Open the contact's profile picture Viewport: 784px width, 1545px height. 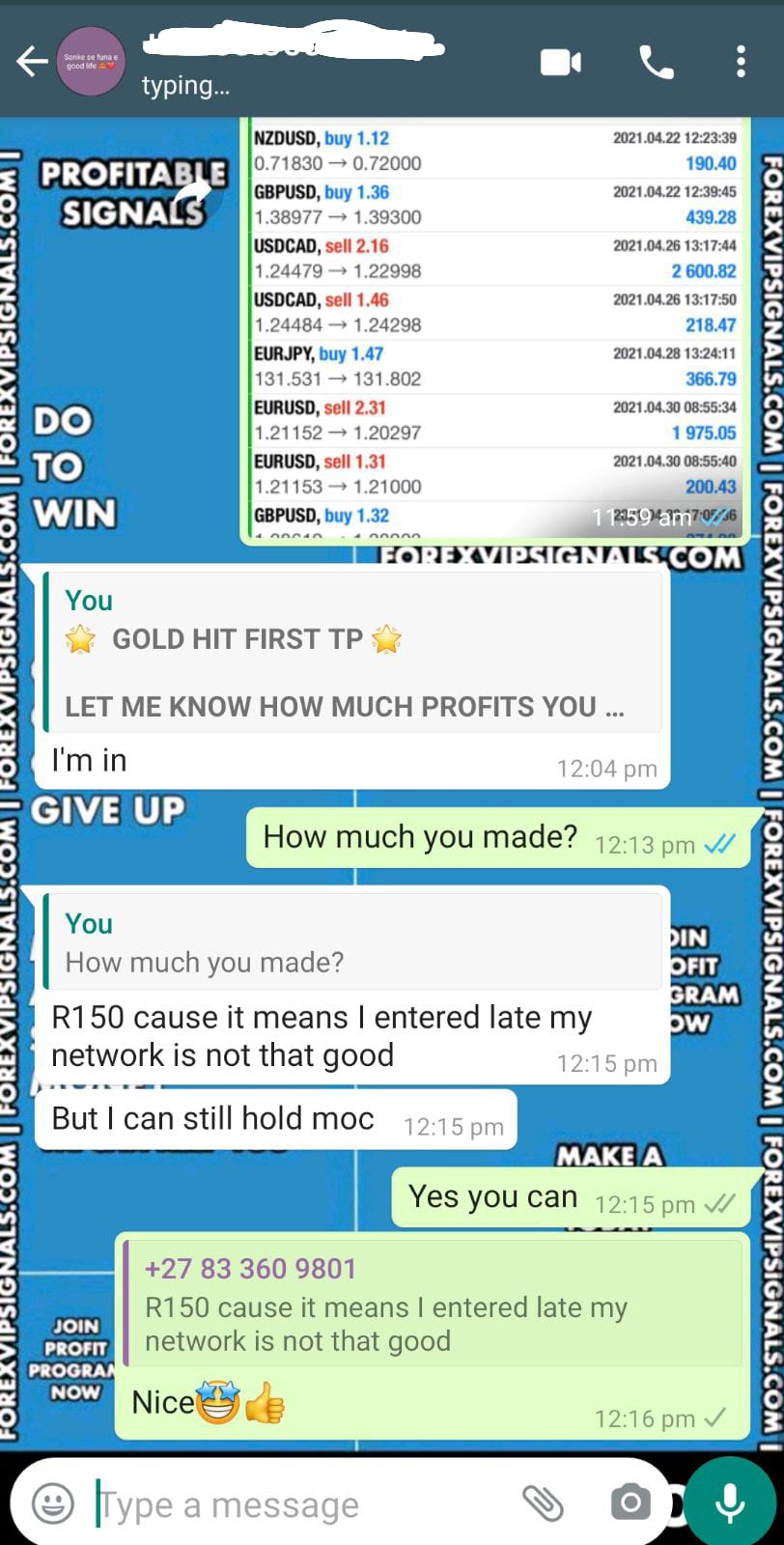pos(91,63)
